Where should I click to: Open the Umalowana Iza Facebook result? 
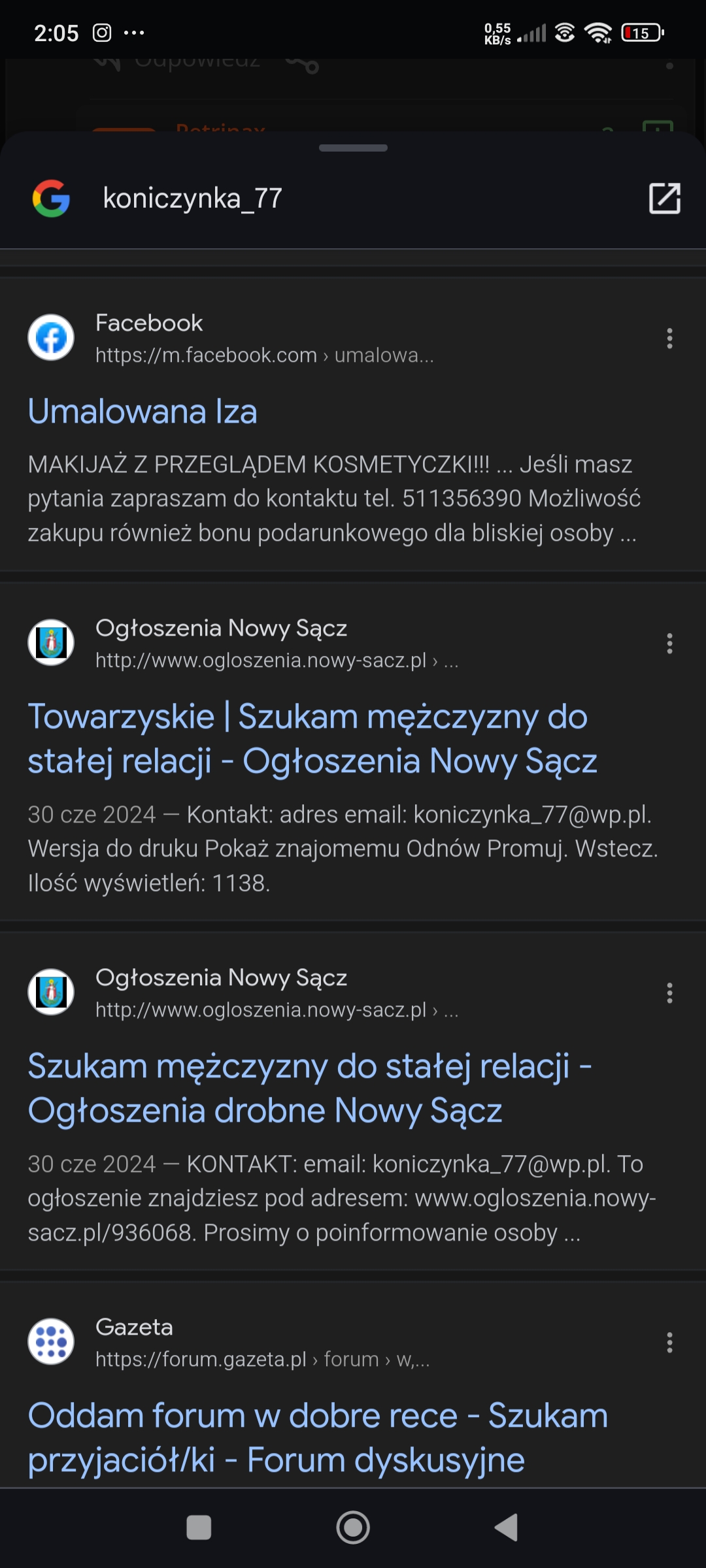[x=143, y=412]
